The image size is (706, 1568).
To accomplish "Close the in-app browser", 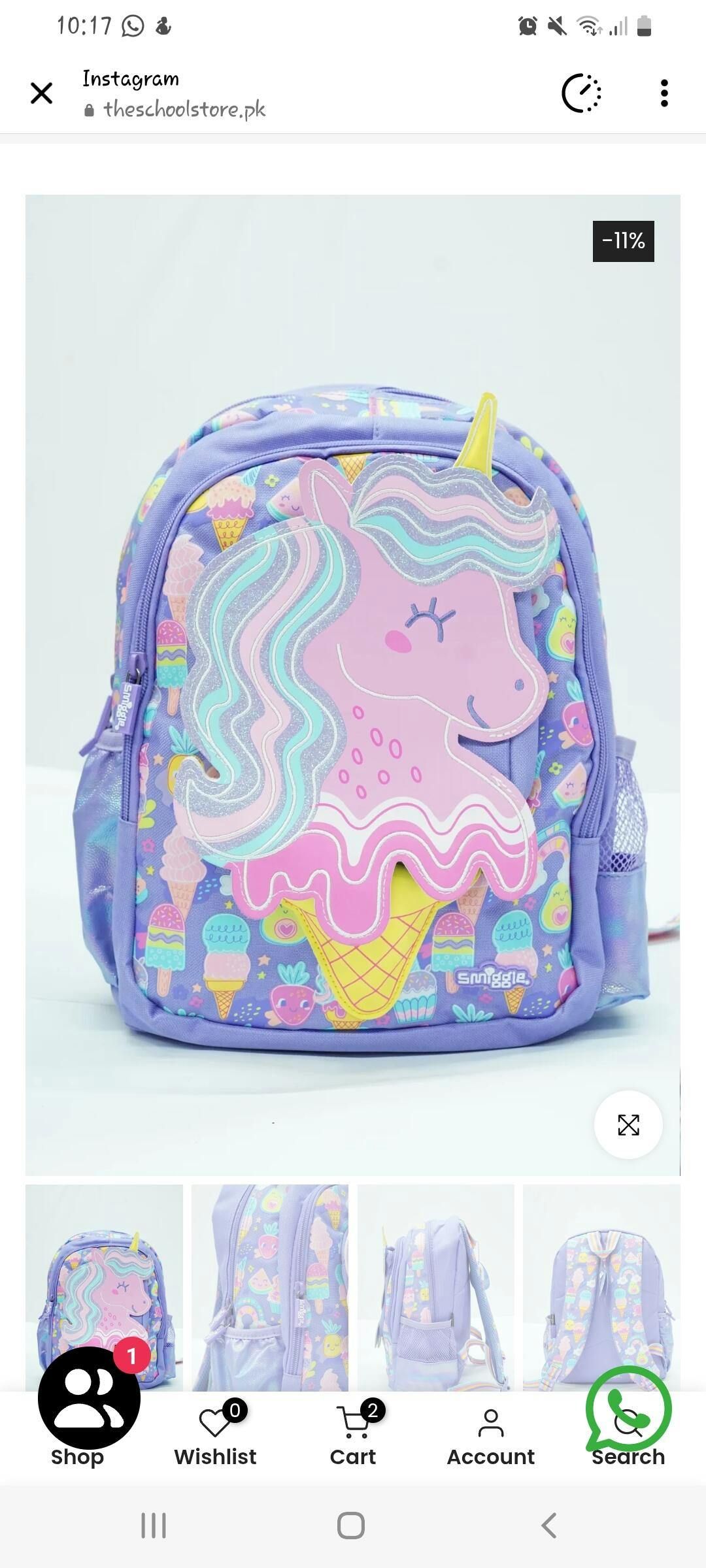I will (x=41, y=93).
